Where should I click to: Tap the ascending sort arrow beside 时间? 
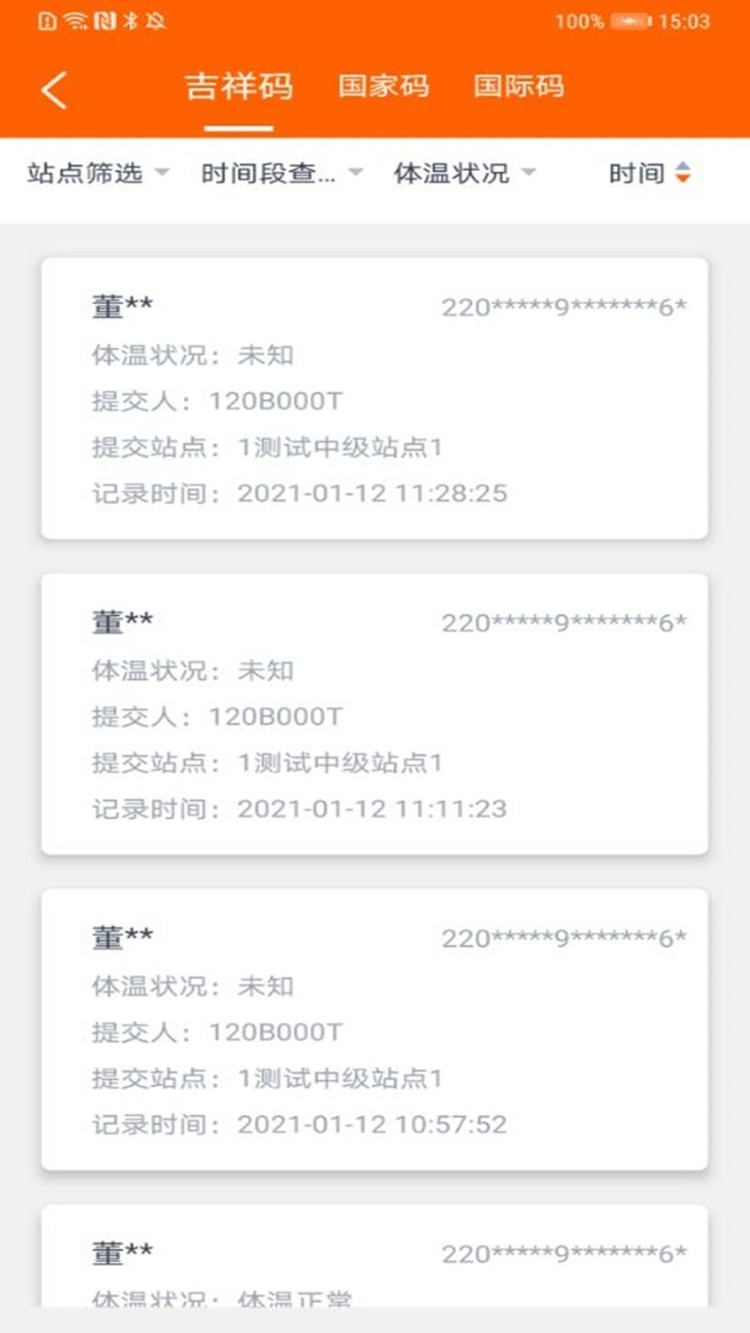point(683,168)
